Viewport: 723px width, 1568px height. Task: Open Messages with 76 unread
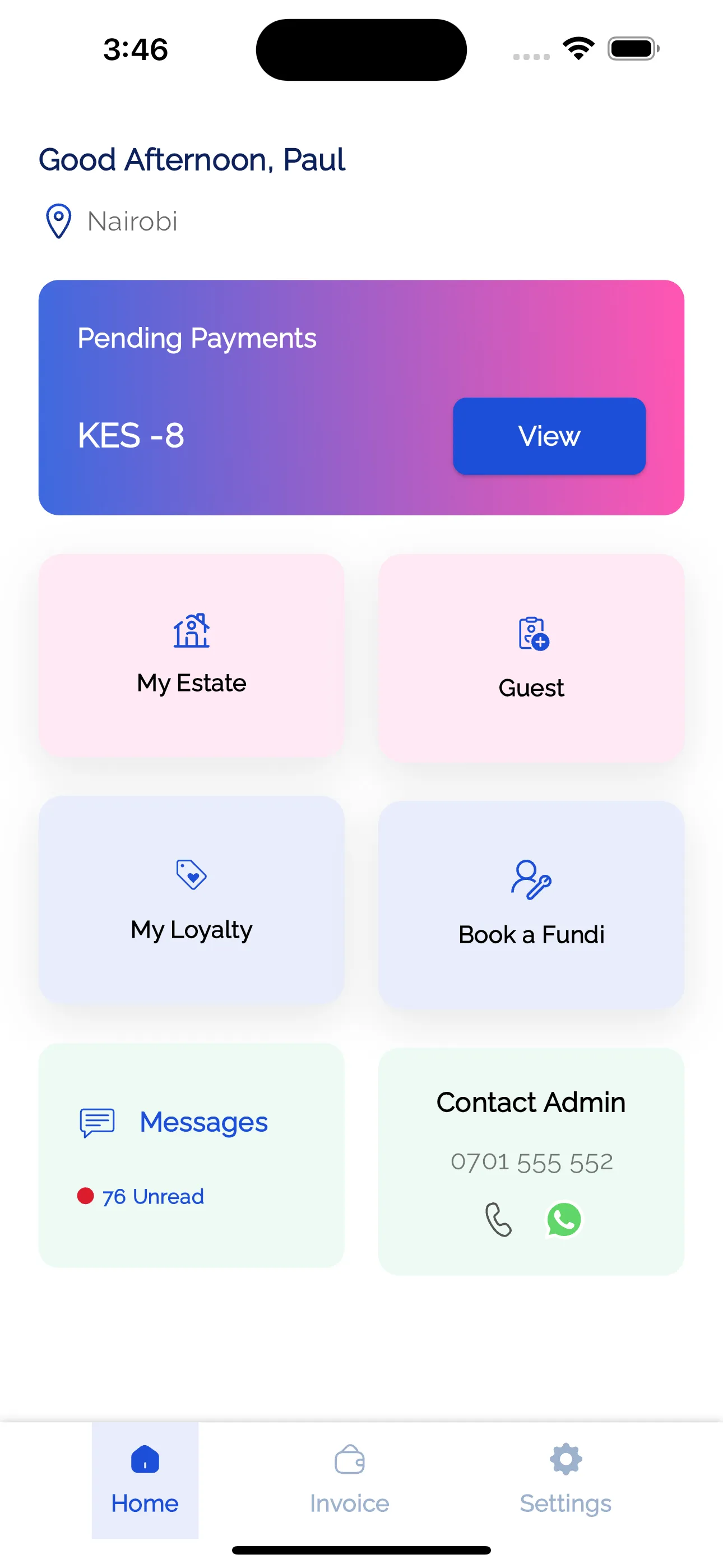coord(191,1155)
